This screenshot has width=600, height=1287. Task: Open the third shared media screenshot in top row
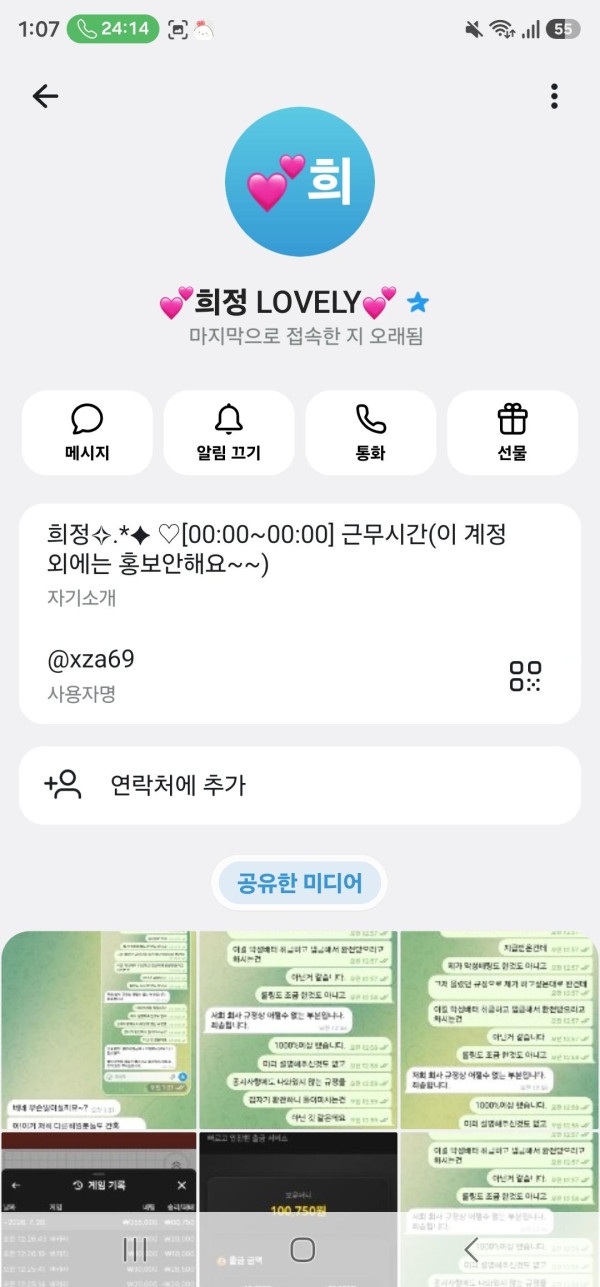coord(500,1030)
